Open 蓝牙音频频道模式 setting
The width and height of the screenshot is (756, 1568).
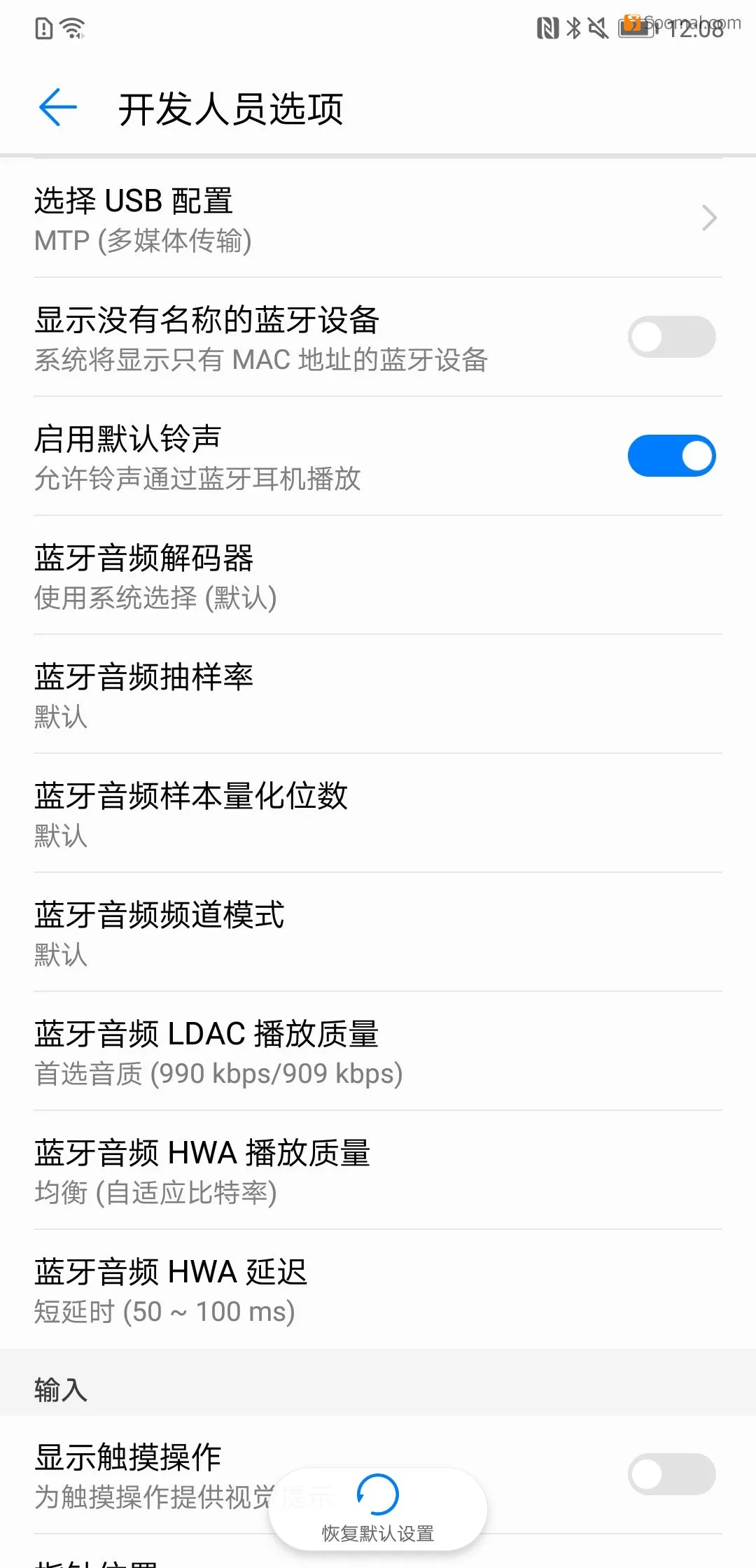(x=378, y=932)
